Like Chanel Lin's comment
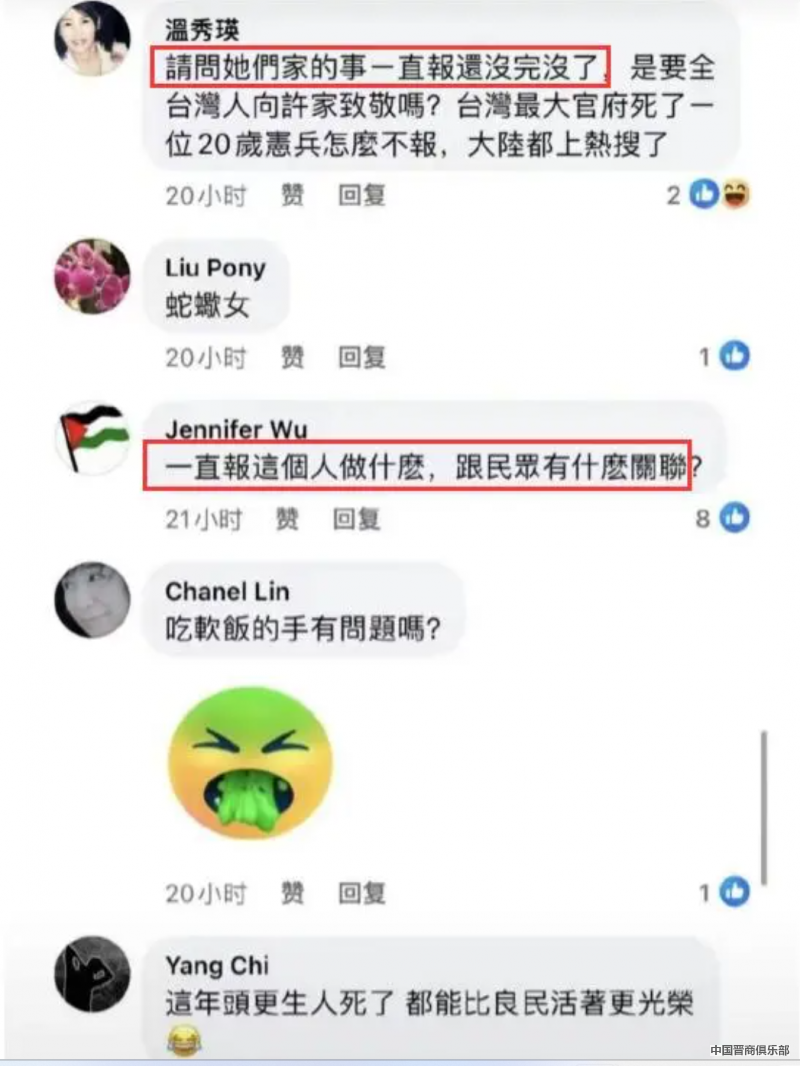 pyautogui.click(x=292, y=892)
